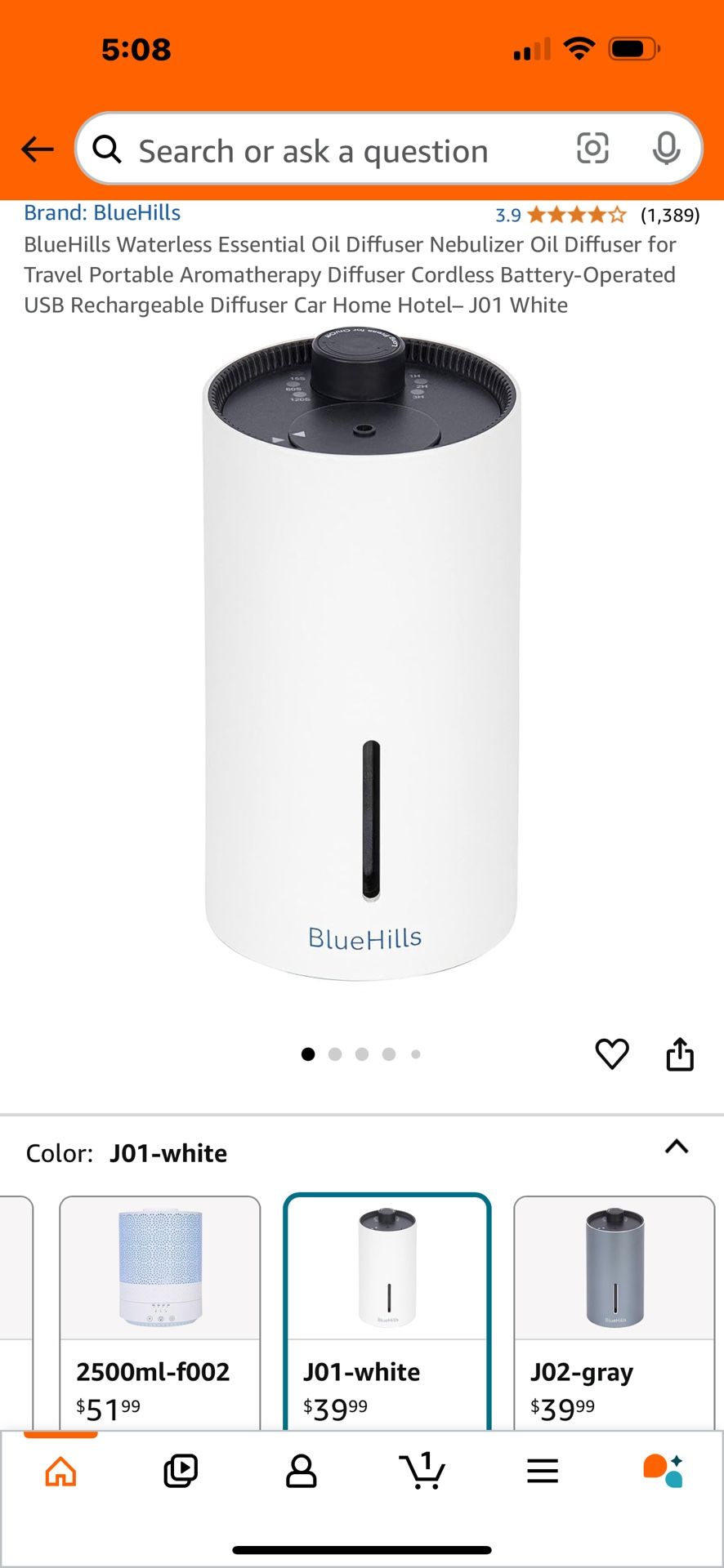Tap the second carousel dot indicator
This screenshot has width=724, height=1568.
click(x=335, y=1054)
